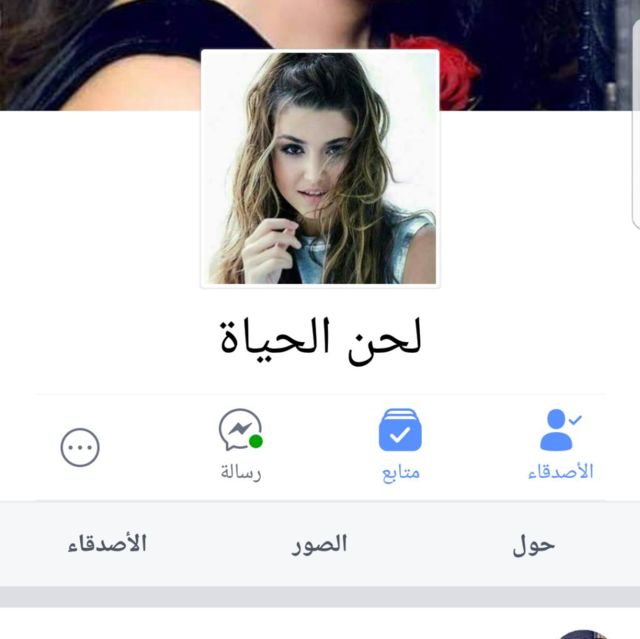Open the profile picture
640x639 pixels.
coord(320,168)
